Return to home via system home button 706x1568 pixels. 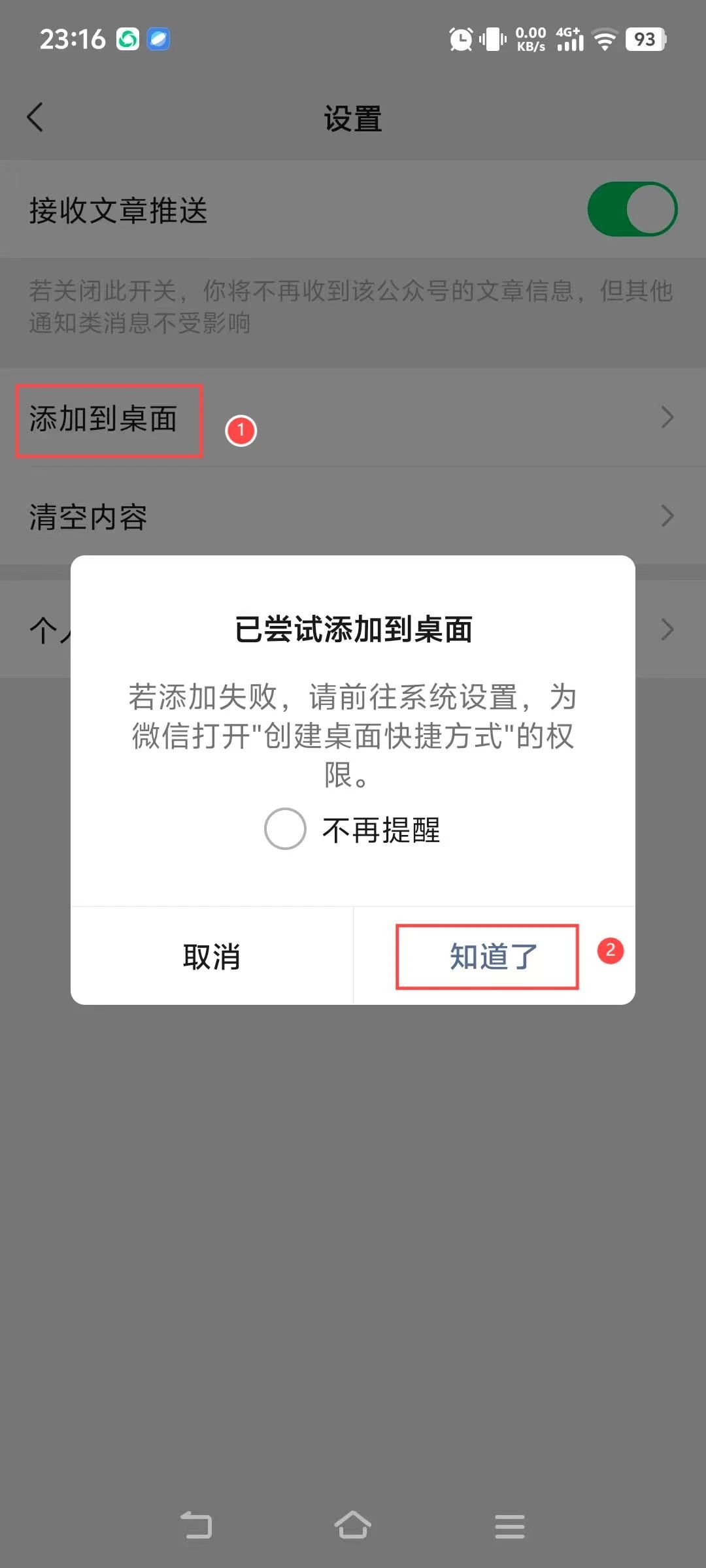point(353,1526)
